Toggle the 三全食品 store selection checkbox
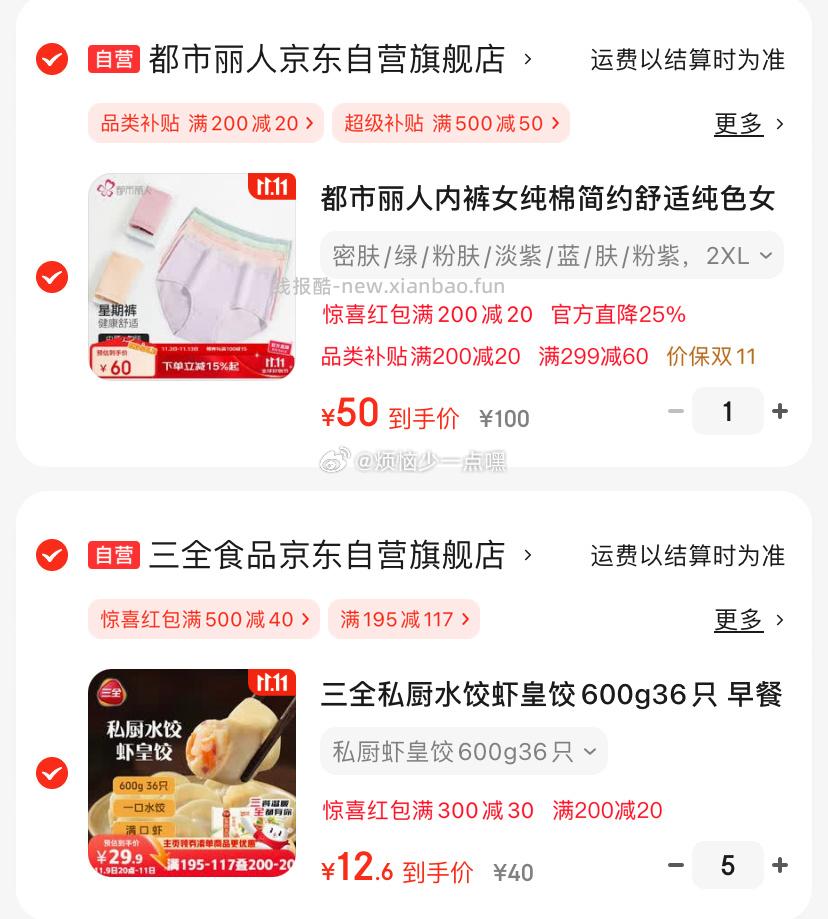828x919 pixels. [x=51, y=555]
